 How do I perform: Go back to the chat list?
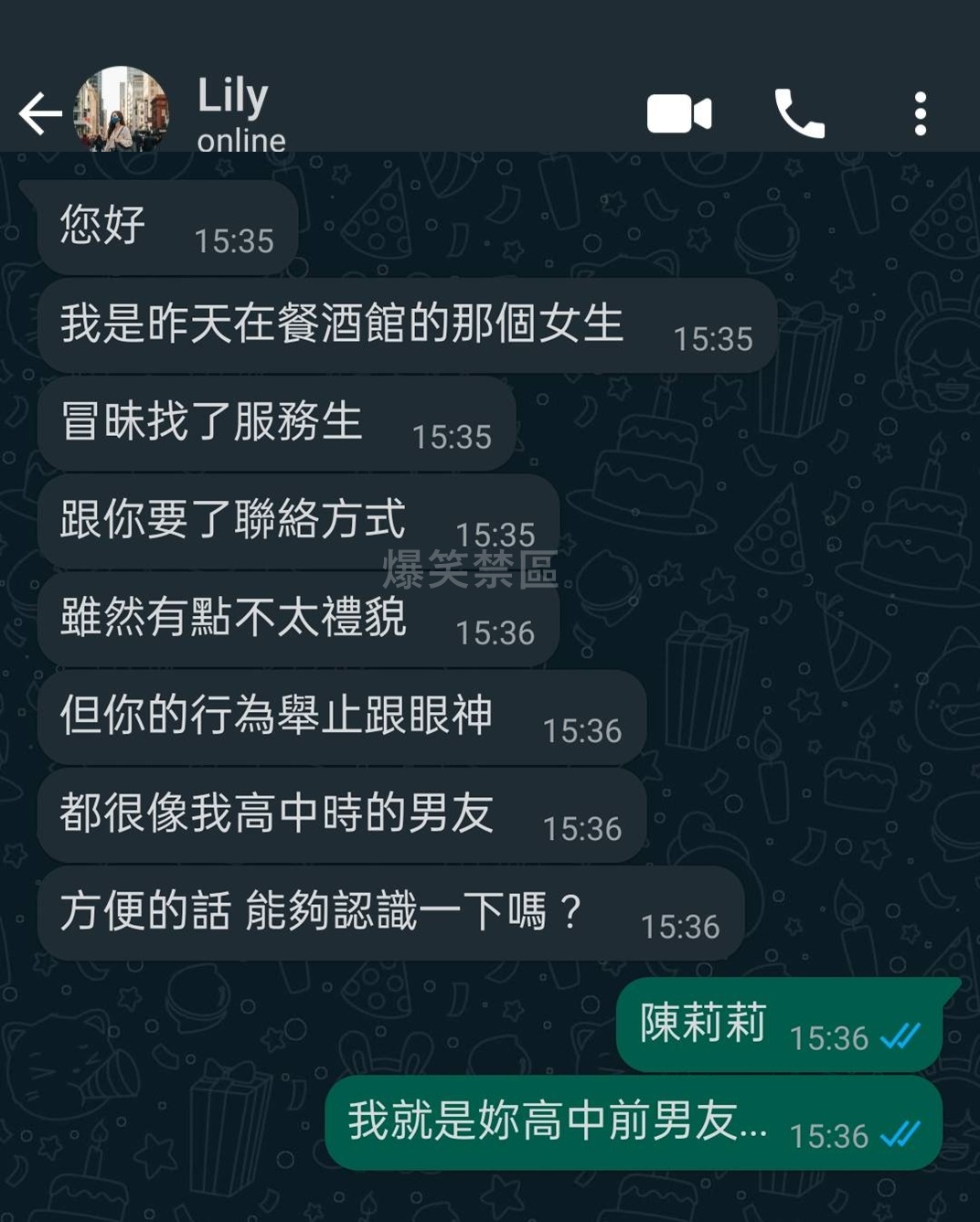pos(40,114)
